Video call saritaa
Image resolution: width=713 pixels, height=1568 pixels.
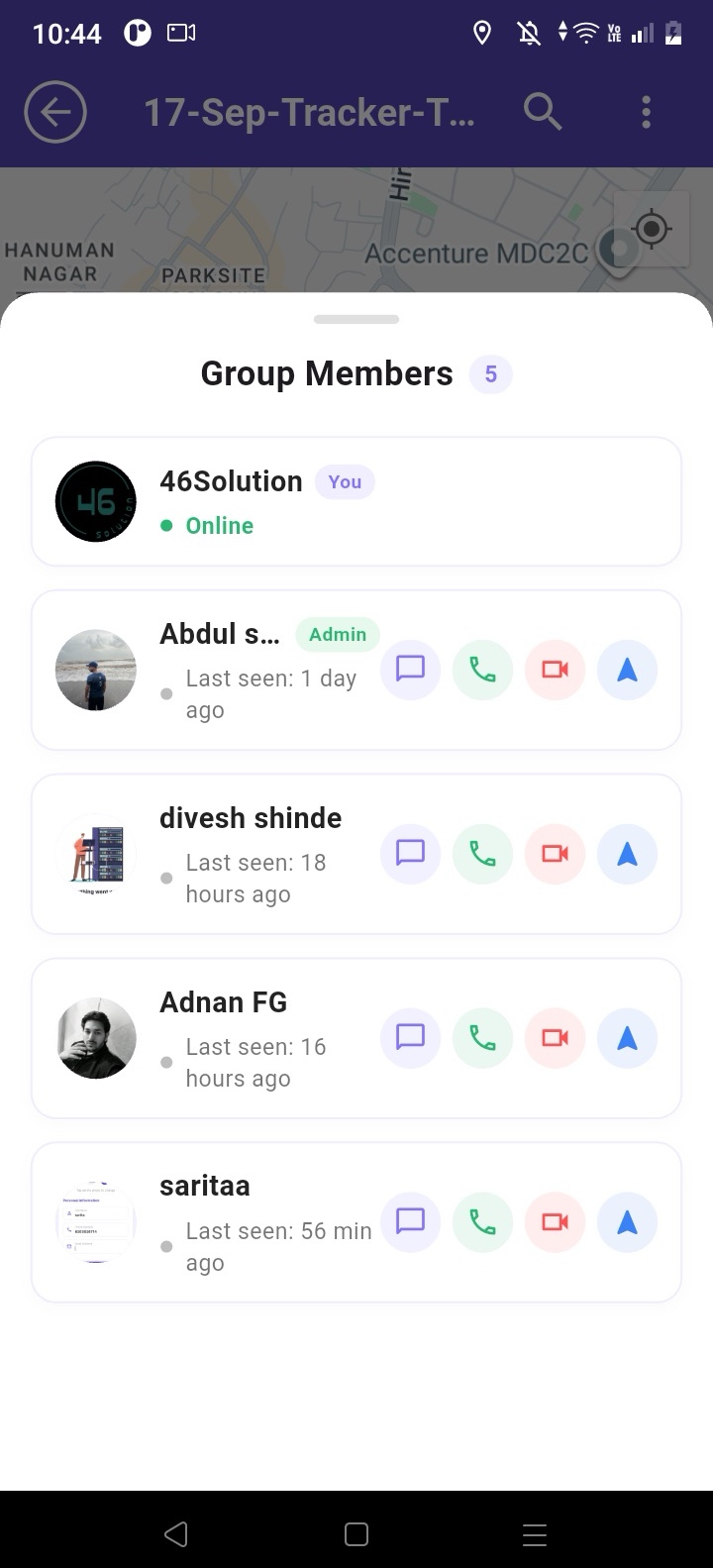pyautogui.click(x=555, y=1222)
